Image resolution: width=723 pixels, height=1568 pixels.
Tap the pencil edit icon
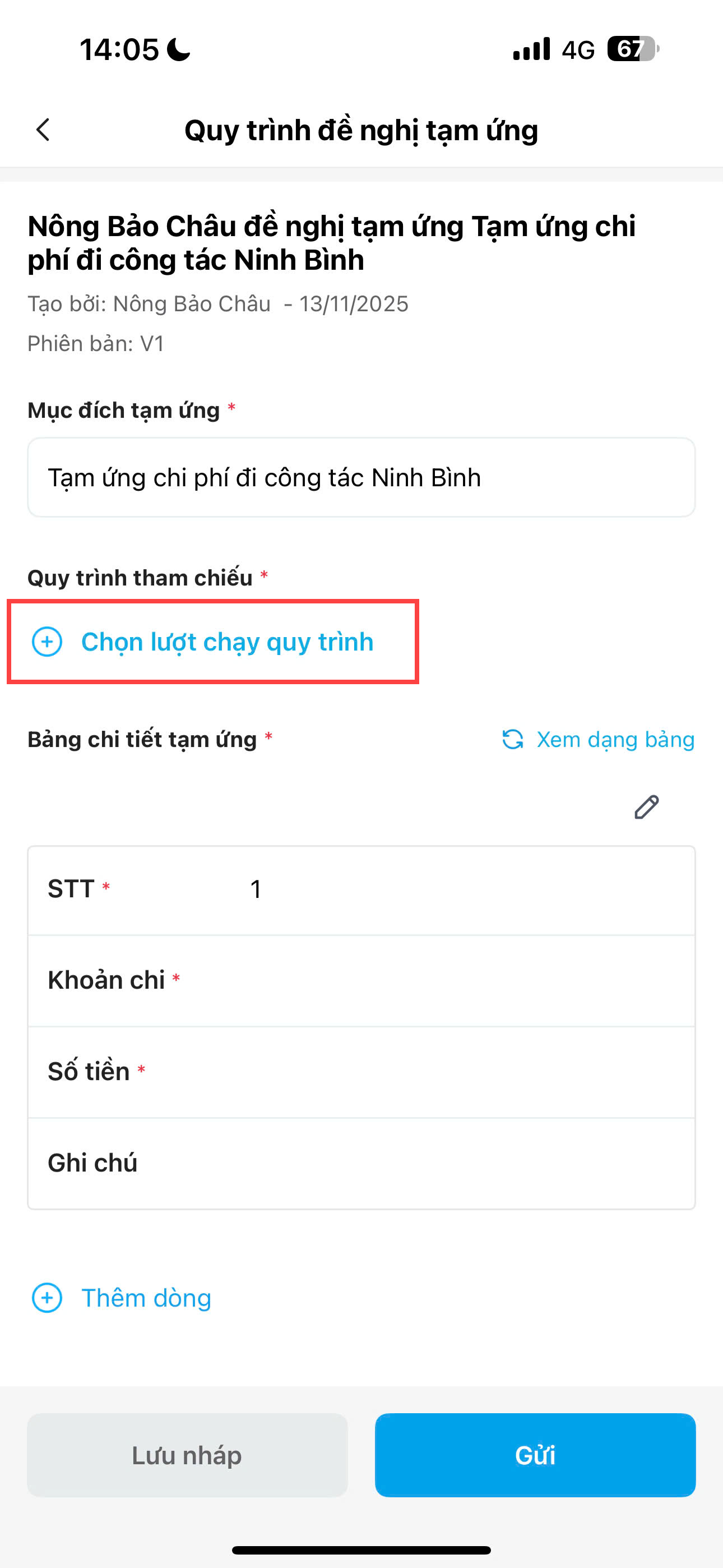coord(646,807)
